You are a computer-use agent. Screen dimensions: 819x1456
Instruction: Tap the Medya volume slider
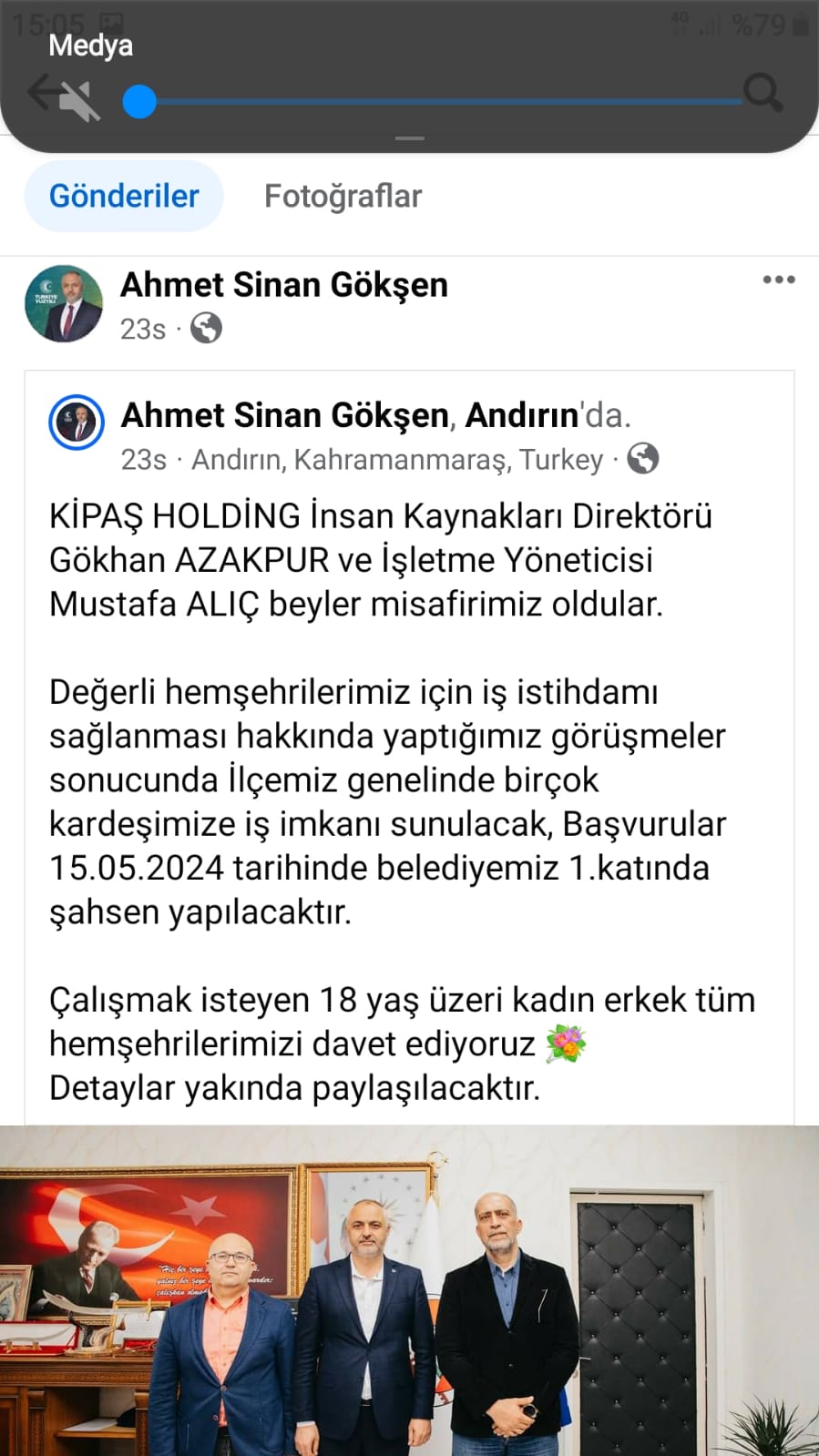pyautogui.click(x=437, y=102)
